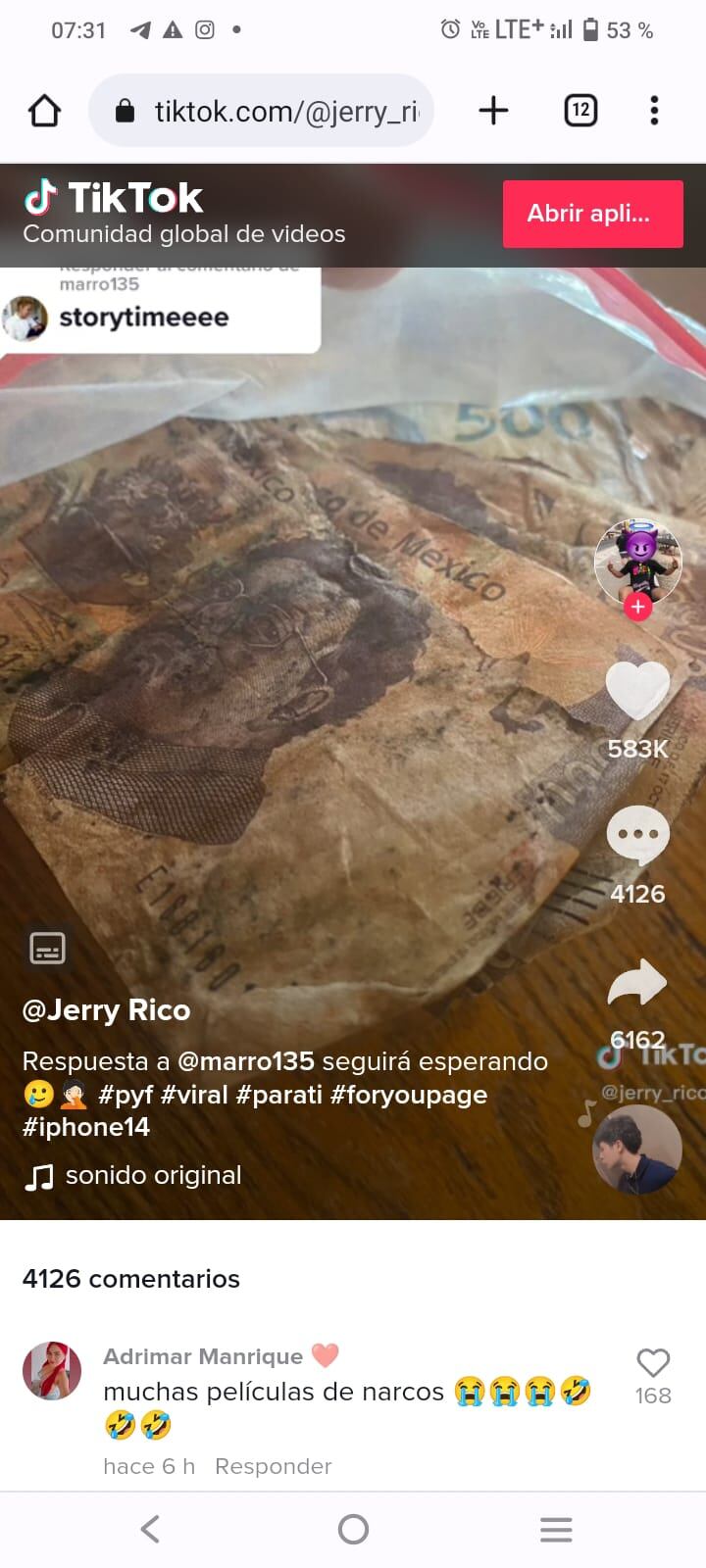Like Adrimar Manrique's comment
The width and height of the screenshot is (706, 1568).
(x=652, y=1361)
